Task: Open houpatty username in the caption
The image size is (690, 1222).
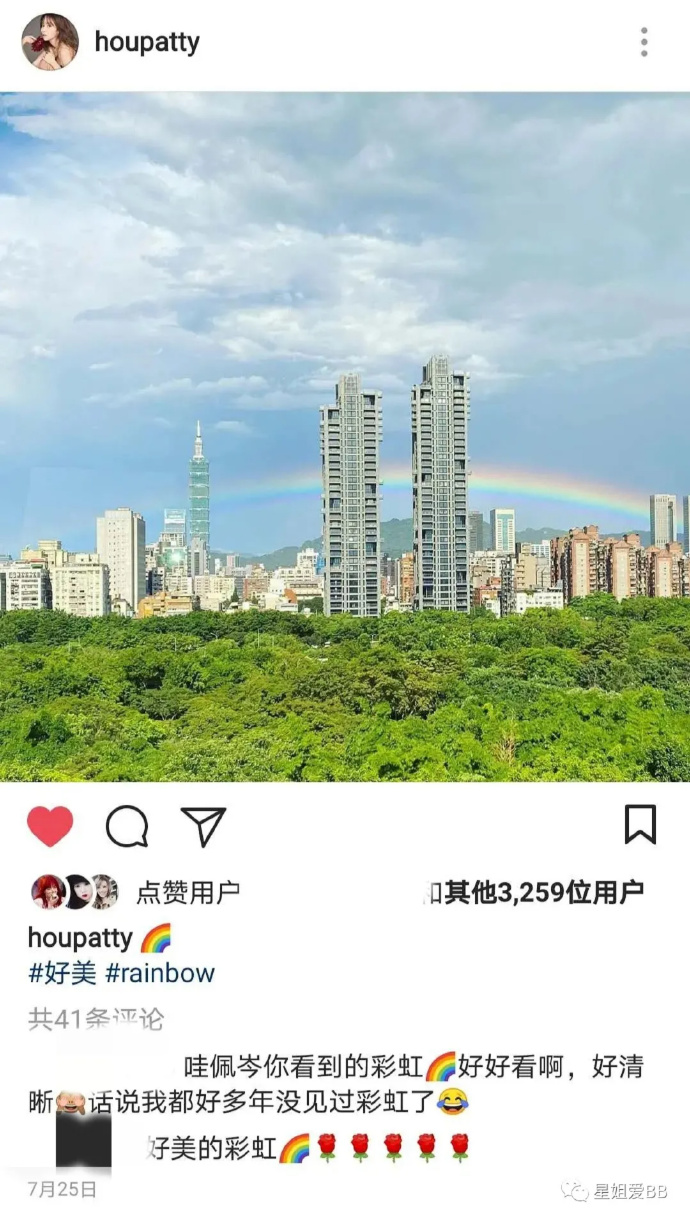Action: coord(80,938)
